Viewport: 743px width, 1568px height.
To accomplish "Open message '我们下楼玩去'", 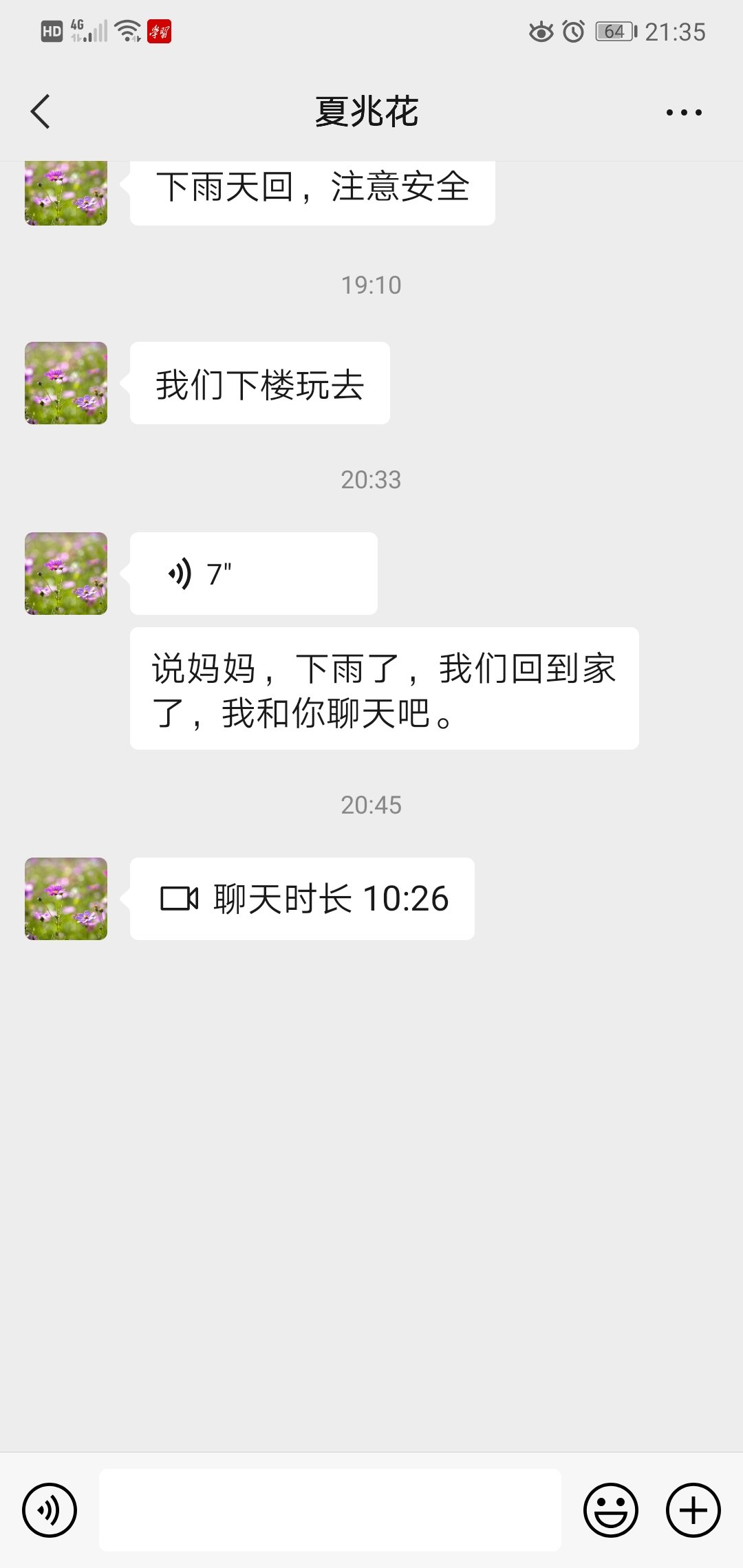I will [x=260, y=383].
